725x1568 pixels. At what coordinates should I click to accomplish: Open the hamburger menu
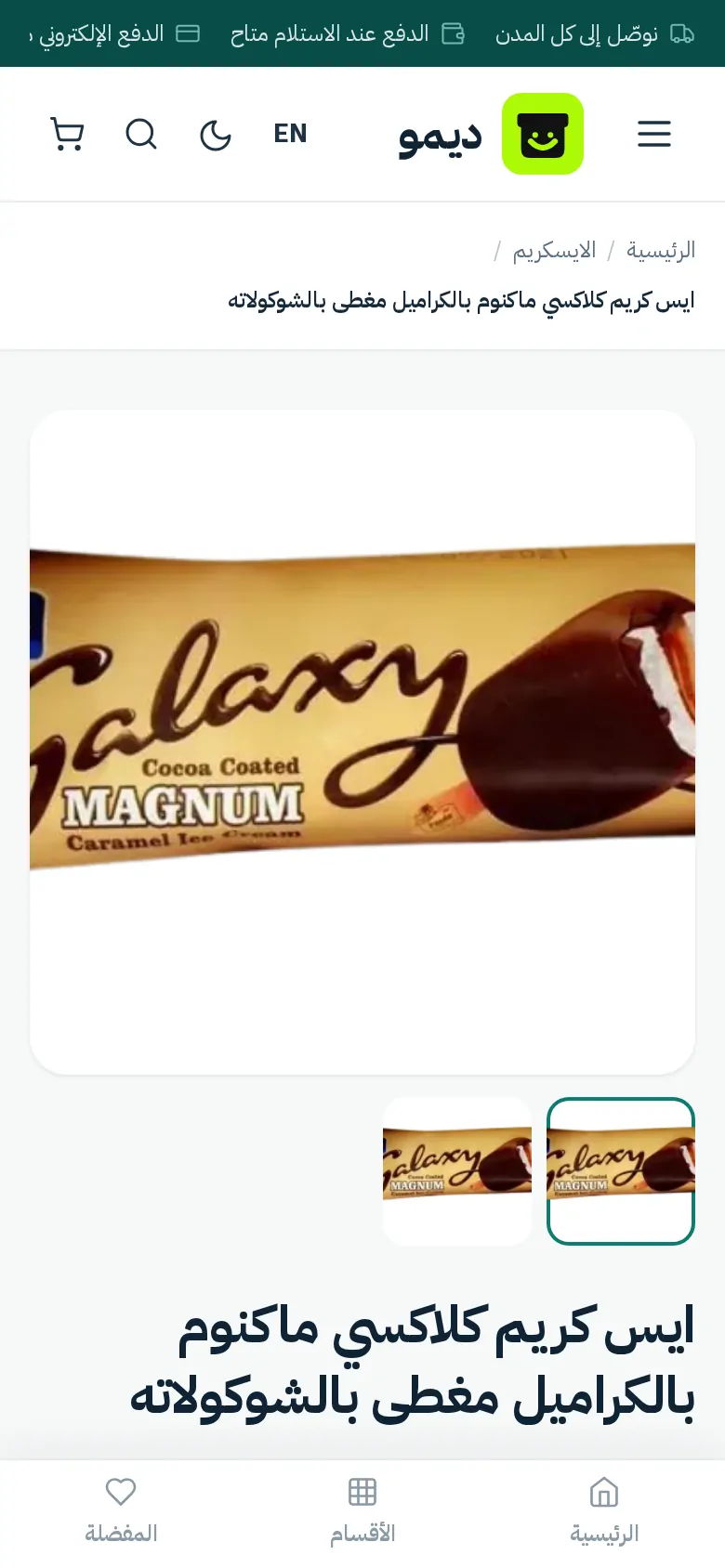[x=654, y=134]
